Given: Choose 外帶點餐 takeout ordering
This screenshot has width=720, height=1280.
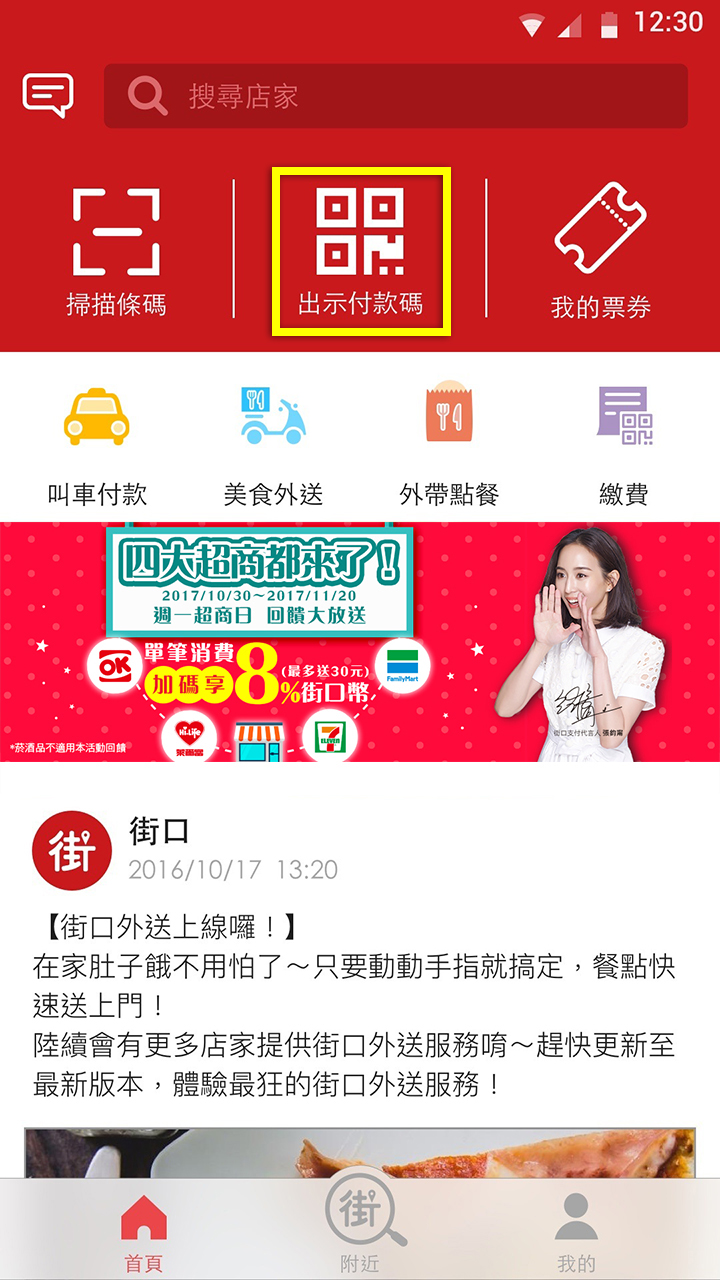Looking at the screenshot, I should [x=449, y=445].
